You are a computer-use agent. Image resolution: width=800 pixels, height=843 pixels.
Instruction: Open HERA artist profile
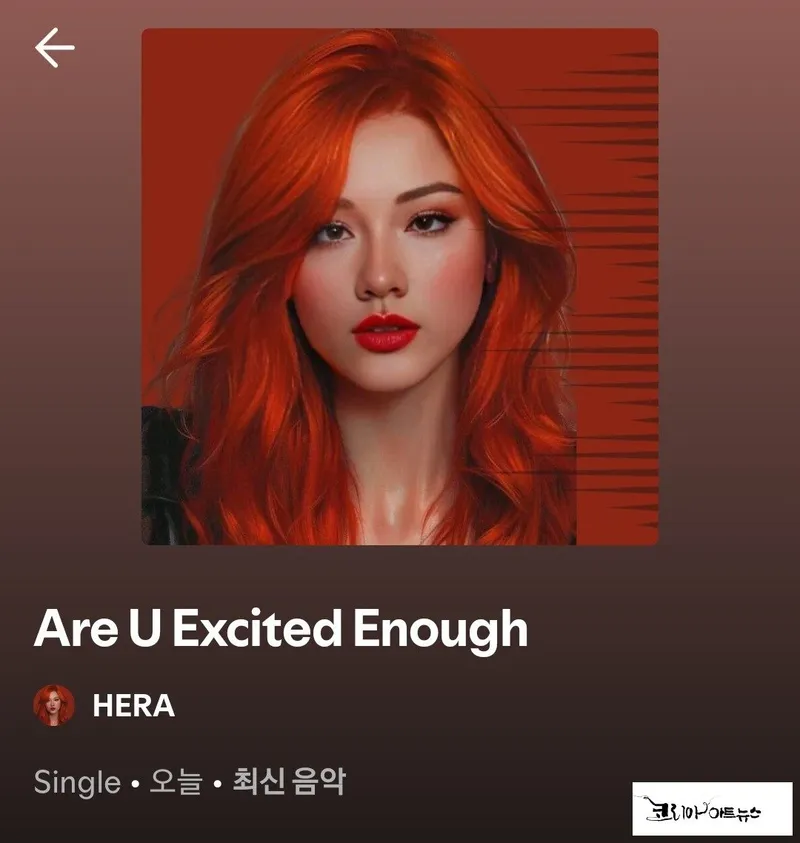(132, 706)
